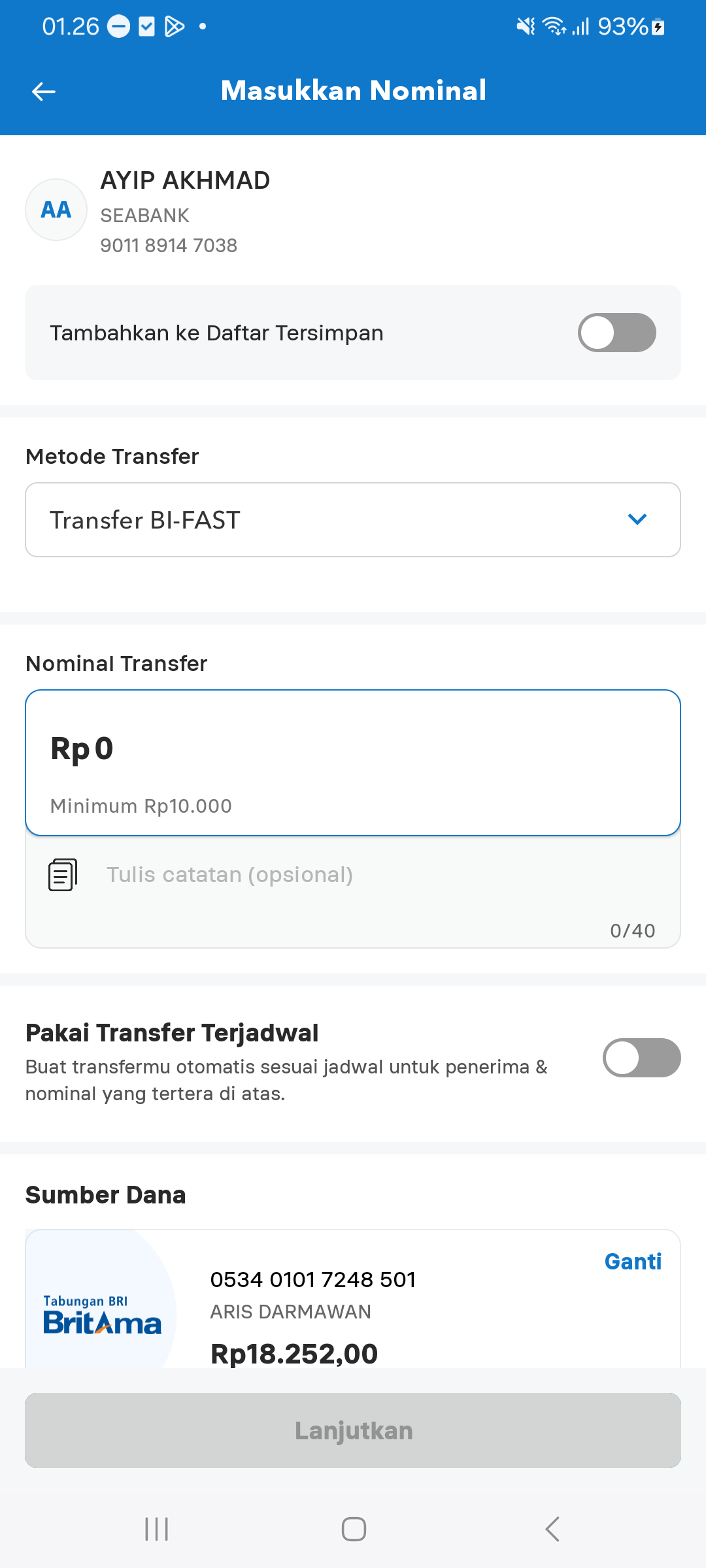706x1568 pixels.
Task: Tap the Lanjutkan button
Action: pyautogui.click(x=353, y=1431)
